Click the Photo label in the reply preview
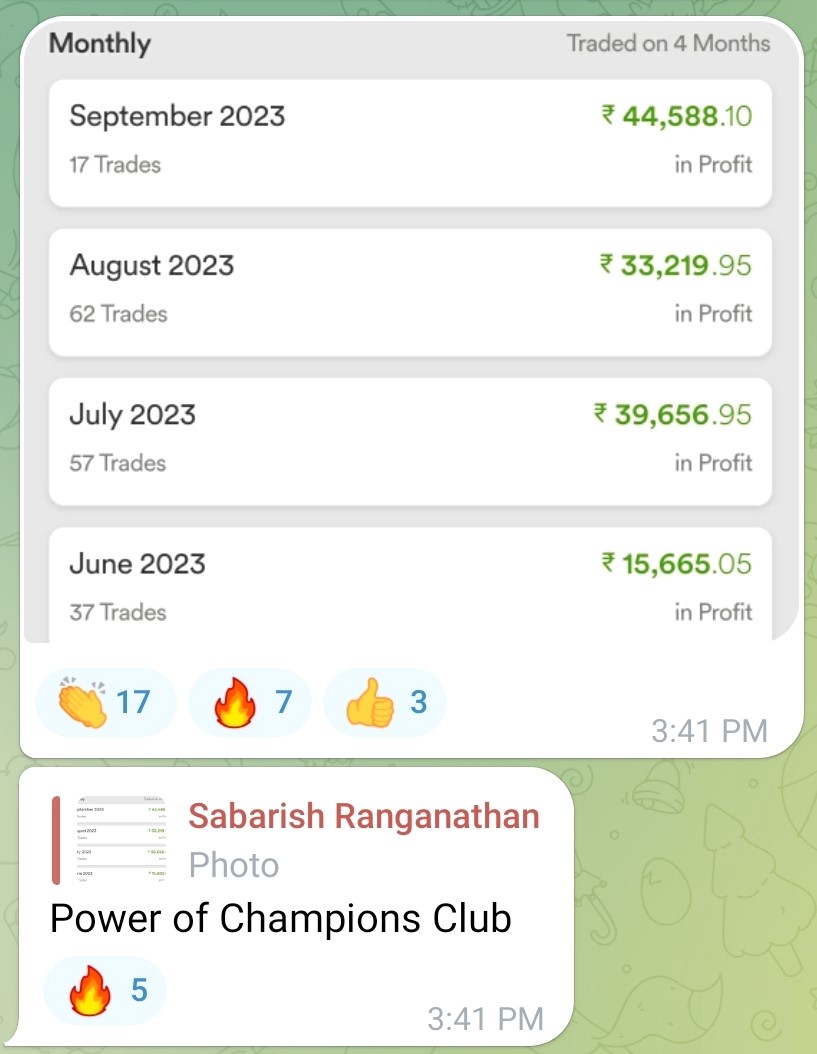This screenshot has width=817, height=1054. 234,865
